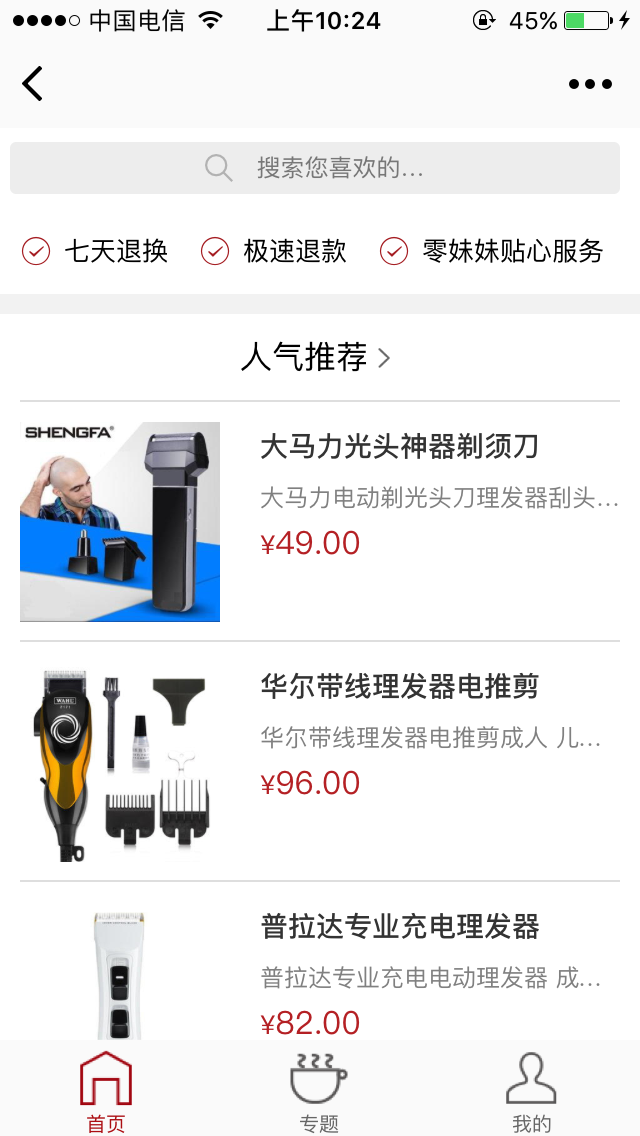640x1136 pixels.
Task: Open the 人气推荐 section
Action: [x=315, y=357]
